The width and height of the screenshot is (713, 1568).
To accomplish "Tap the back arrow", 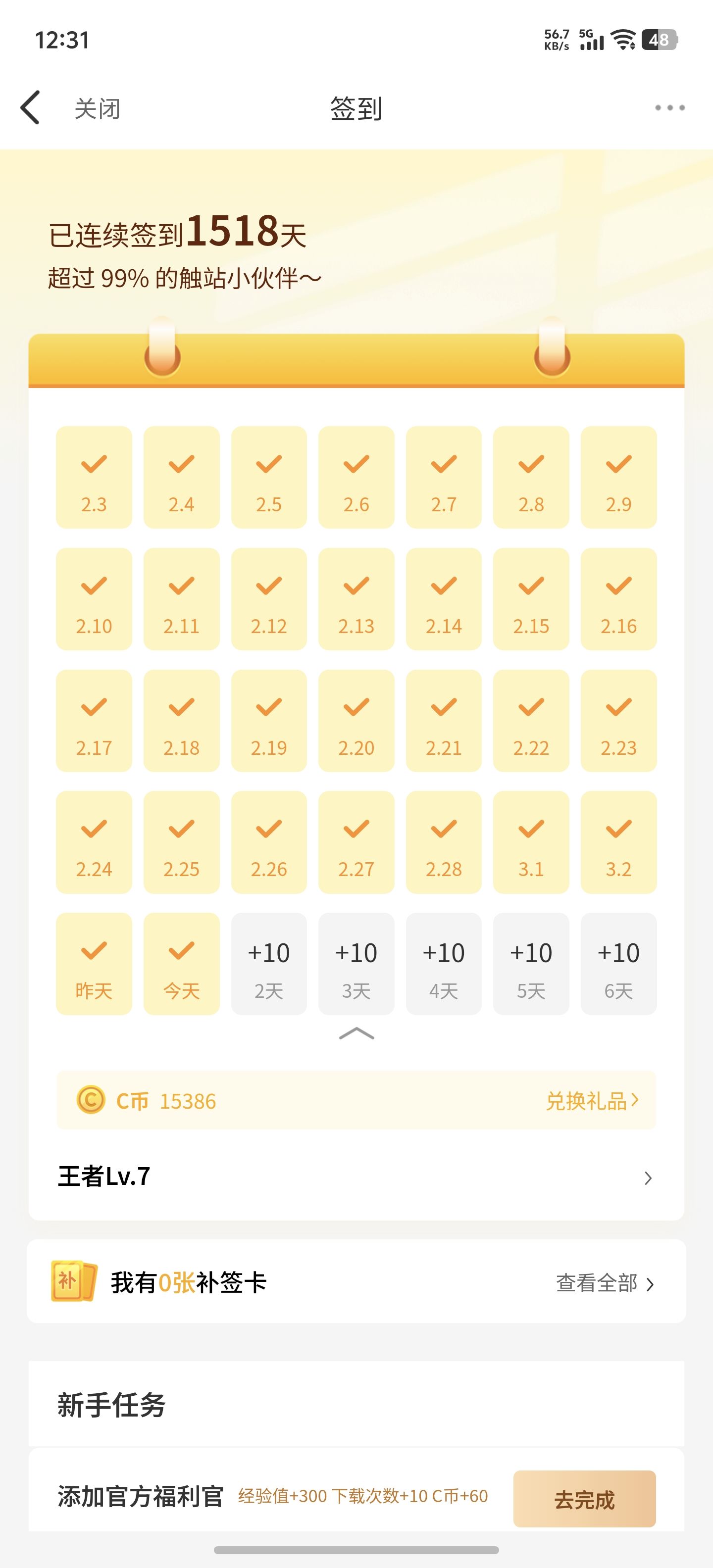I will pos(30,108).
